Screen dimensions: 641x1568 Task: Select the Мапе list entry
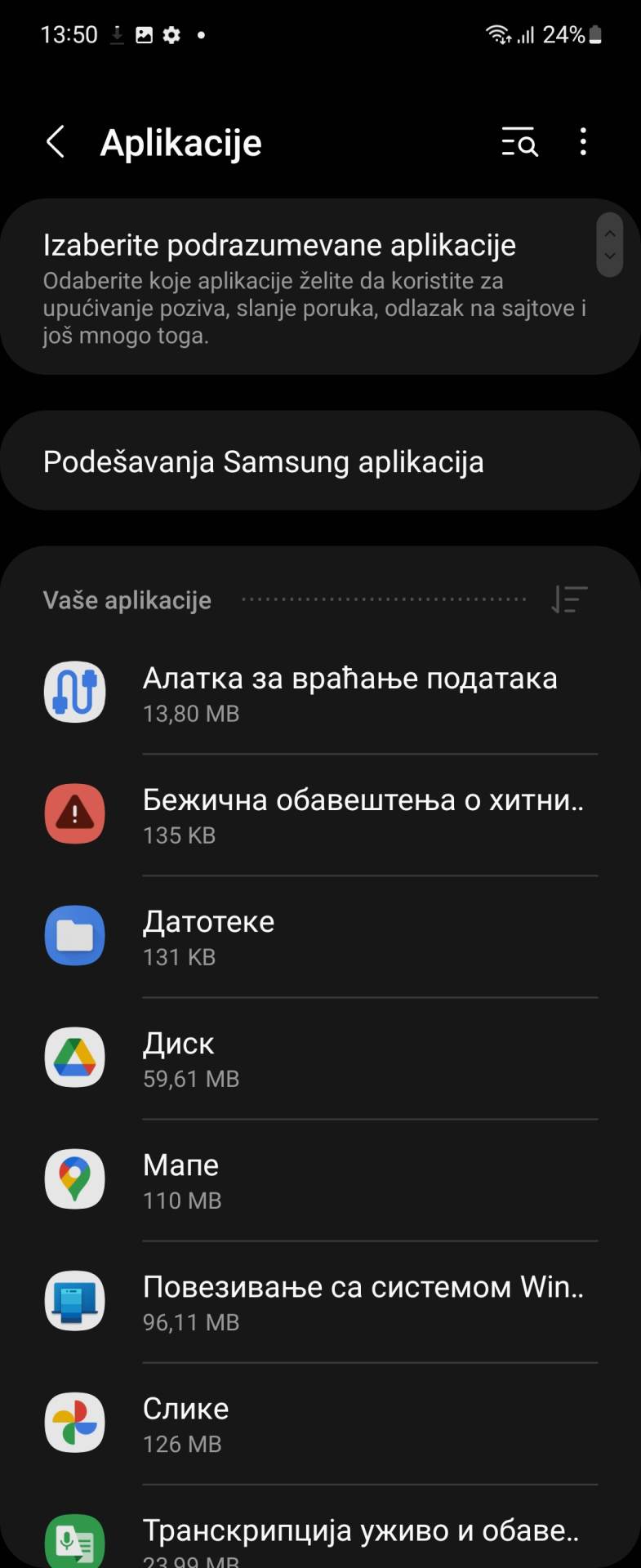click(x=327, y=1178)
